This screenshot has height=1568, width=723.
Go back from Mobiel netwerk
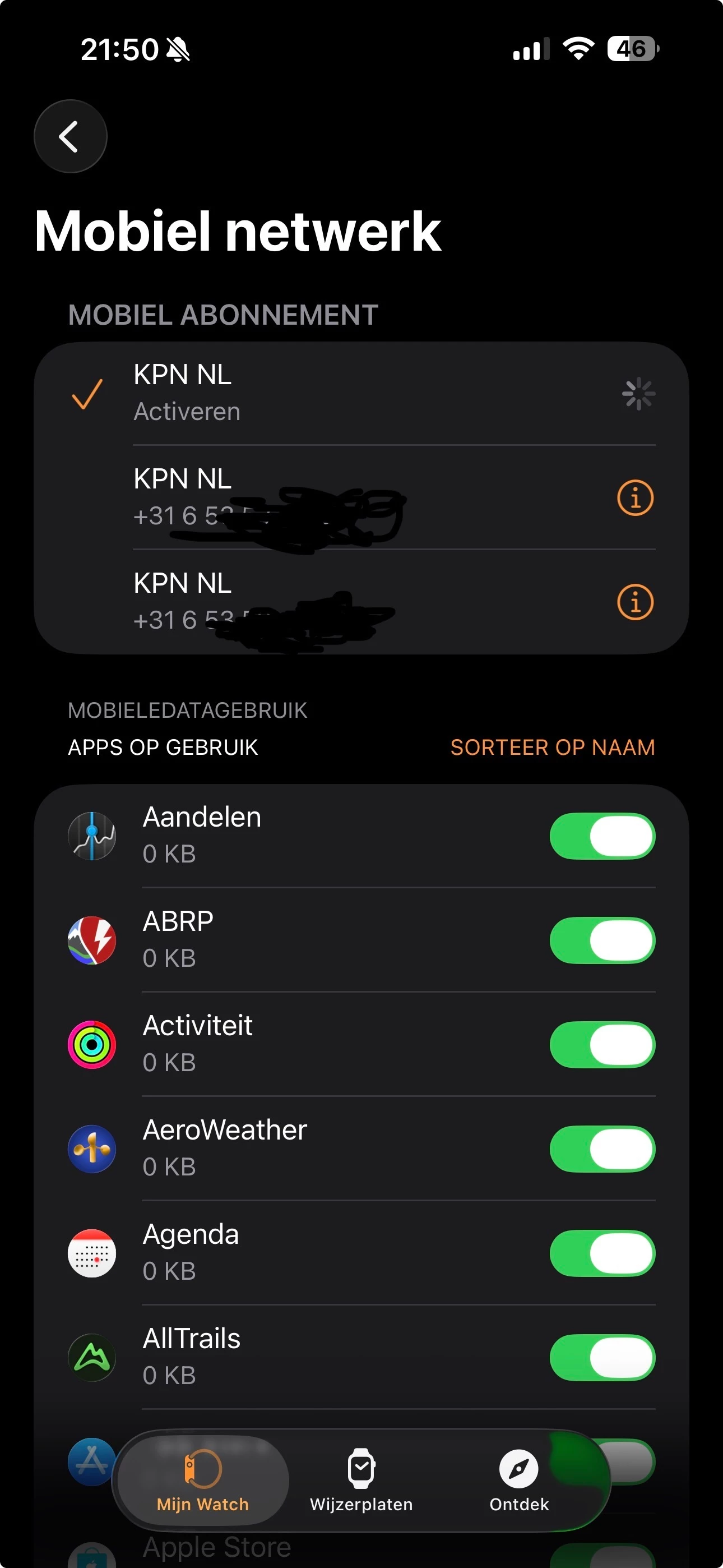tap(70, 136)
